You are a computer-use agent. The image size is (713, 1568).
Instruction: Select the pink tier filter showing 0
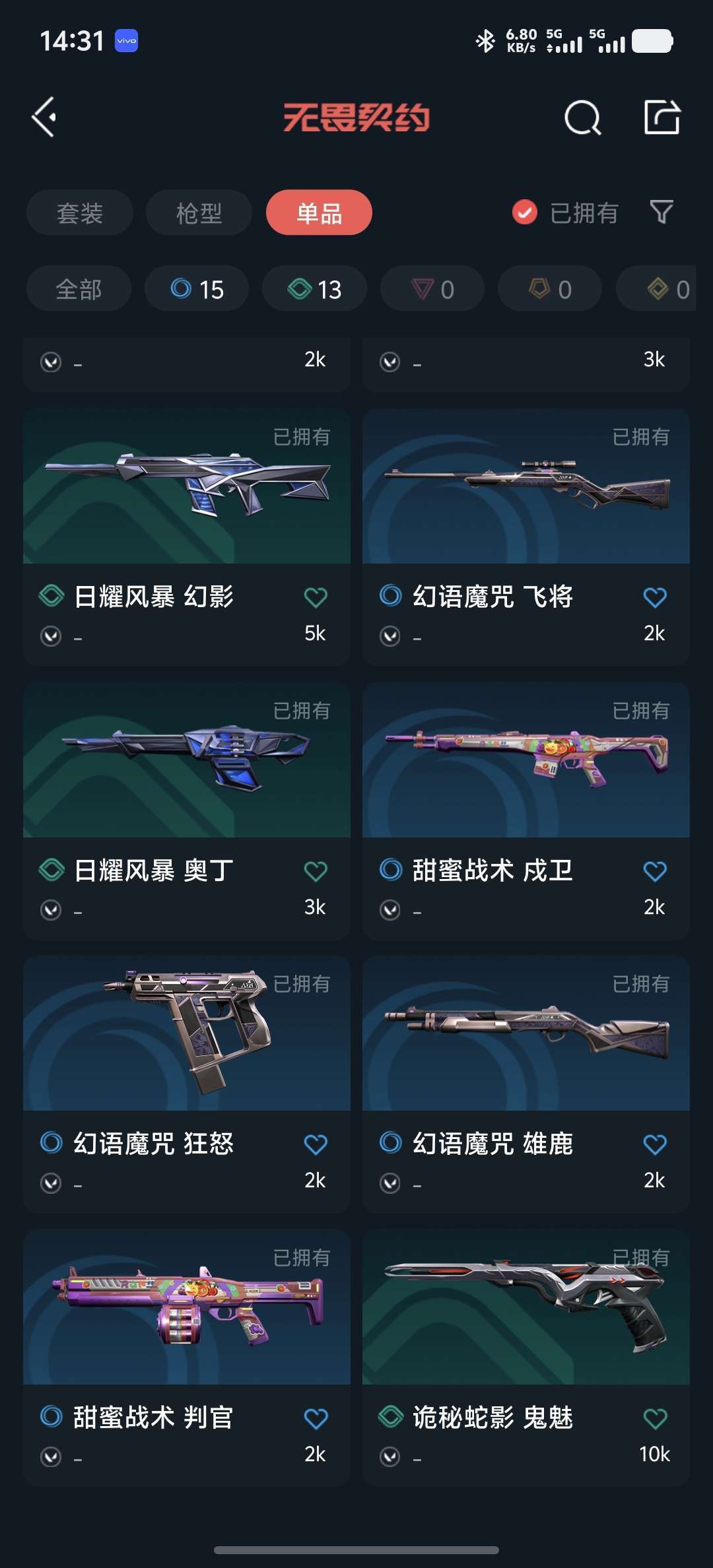(x=432, y=288)
